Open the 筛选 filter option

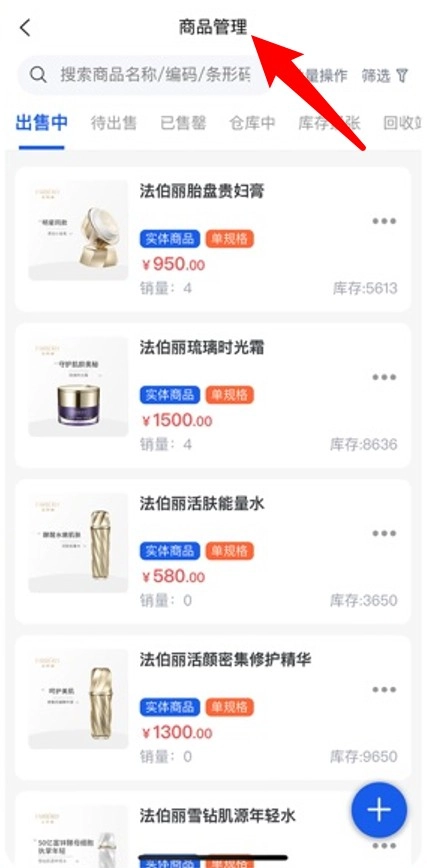pos(385,76)
